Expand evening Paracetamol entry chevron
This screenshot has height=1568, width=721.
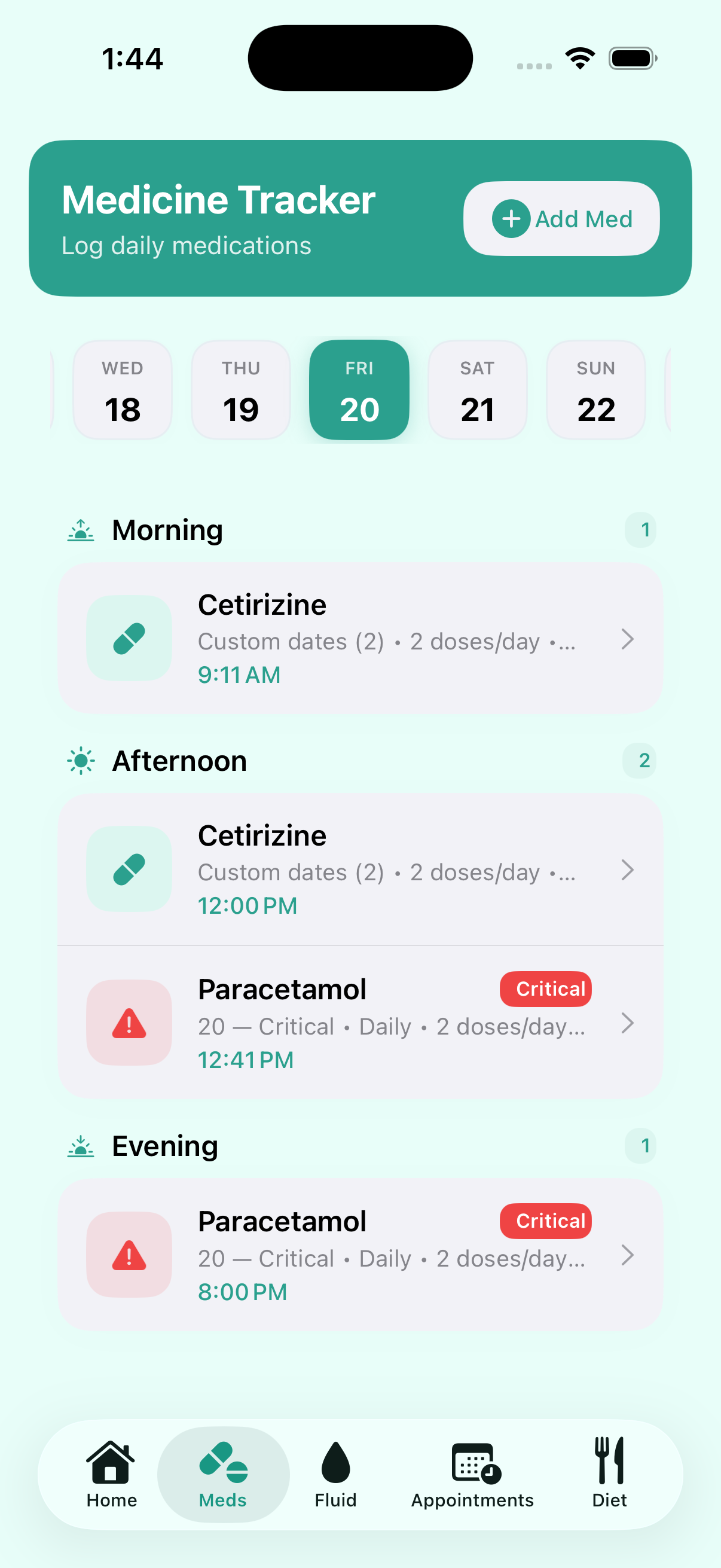pos(628,1257)
